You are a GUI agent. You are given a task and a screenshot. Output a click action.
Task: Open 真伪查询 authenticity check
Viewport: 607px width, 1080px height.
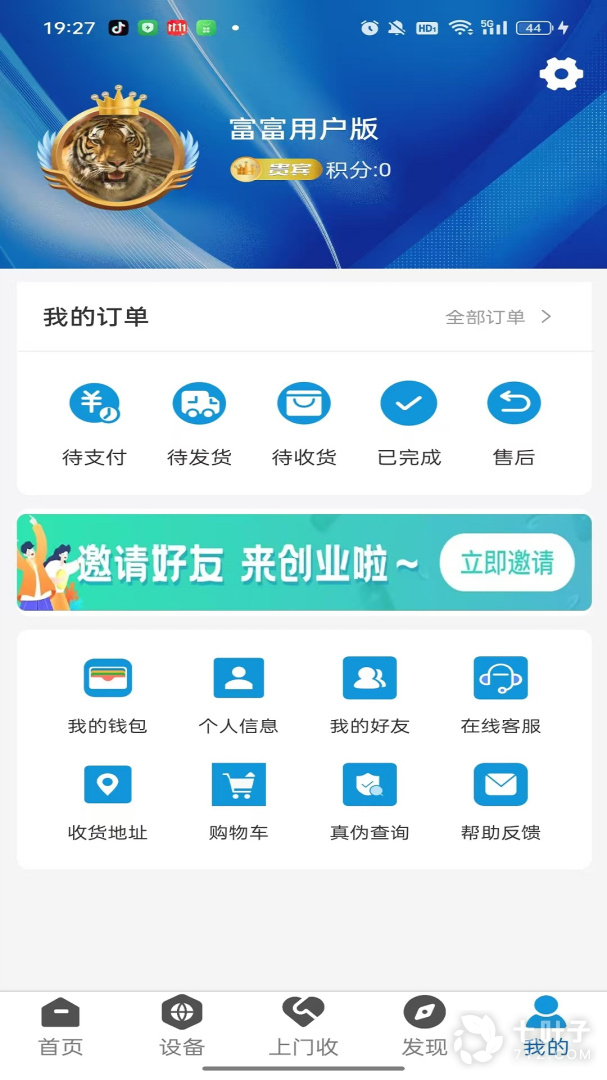pyautogui.click(x=370, y=801)
